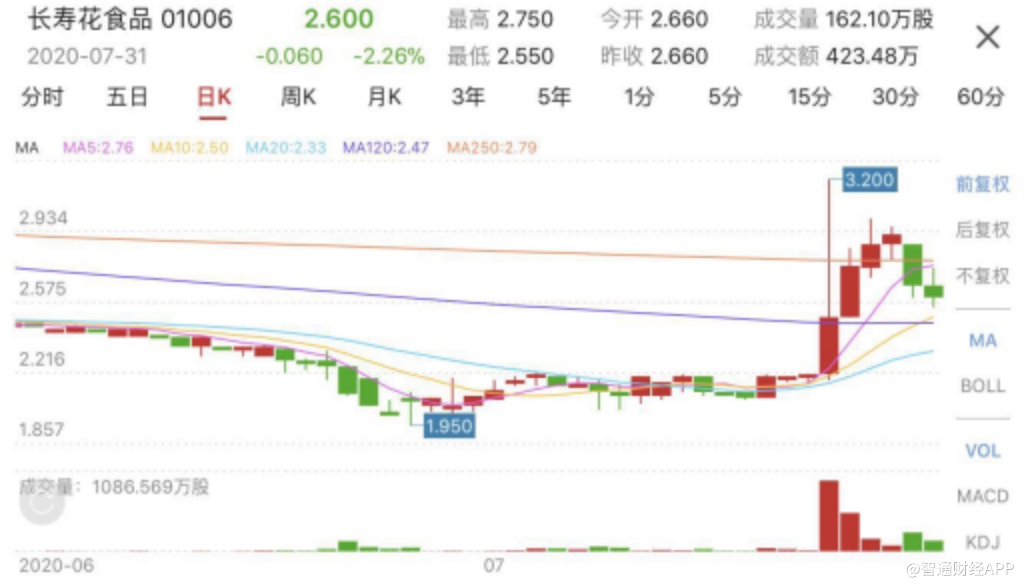The height and width of the screenshot is (588, 1024).
Task: Select 前复权 price adjustment
Action: point(982,184)
